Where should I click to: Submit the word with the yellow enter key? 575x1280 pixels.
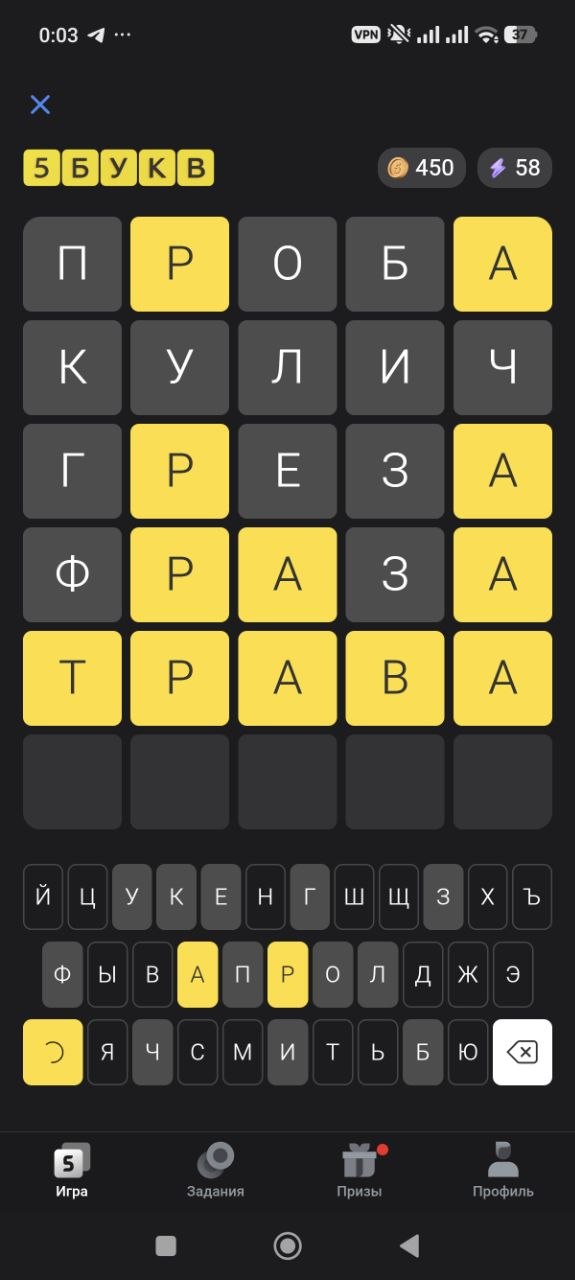point(52,1052)
